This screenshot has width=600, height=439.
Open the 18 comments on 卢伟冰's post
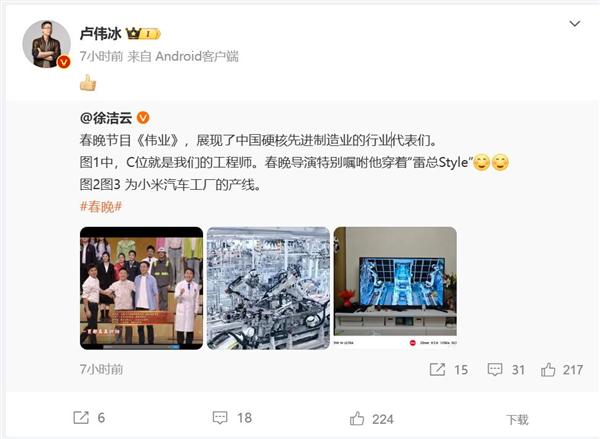[x=231, y=418]
